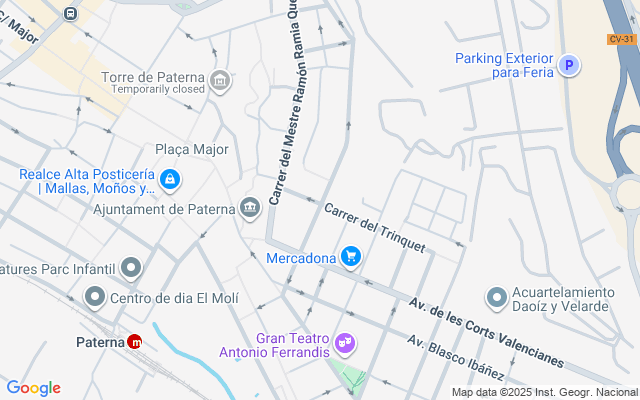640x400 pixels.
Task: Tap the Torre de Paterna landmark pin
Action: pyautogui.click(x=221, y=80)
